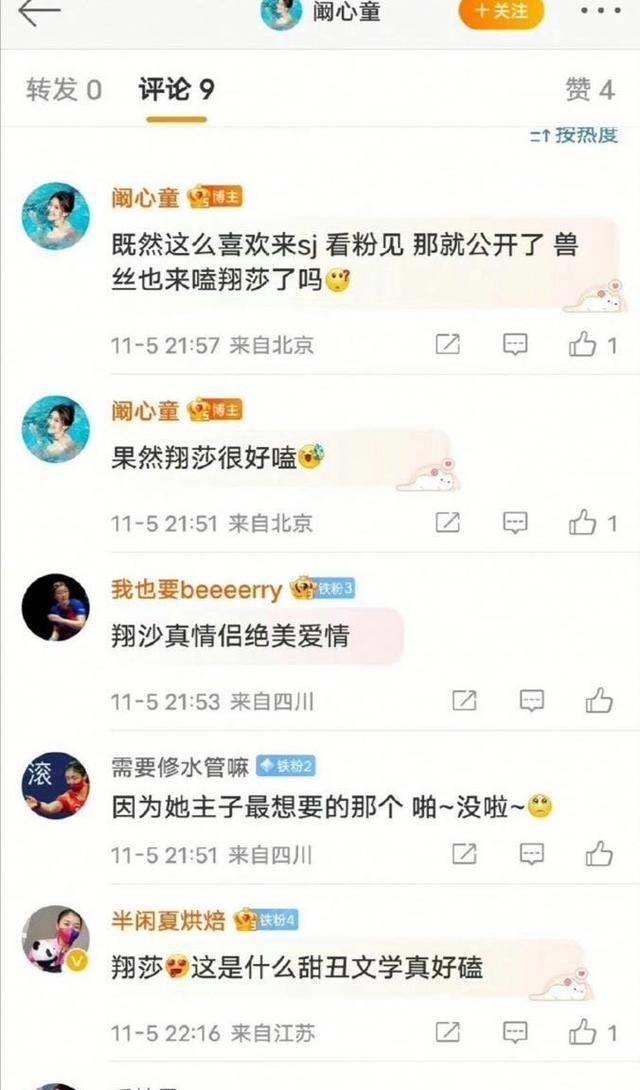Like 半闲夏烘焙's comment
The image size is (640, 1090).
point(583,1031)
